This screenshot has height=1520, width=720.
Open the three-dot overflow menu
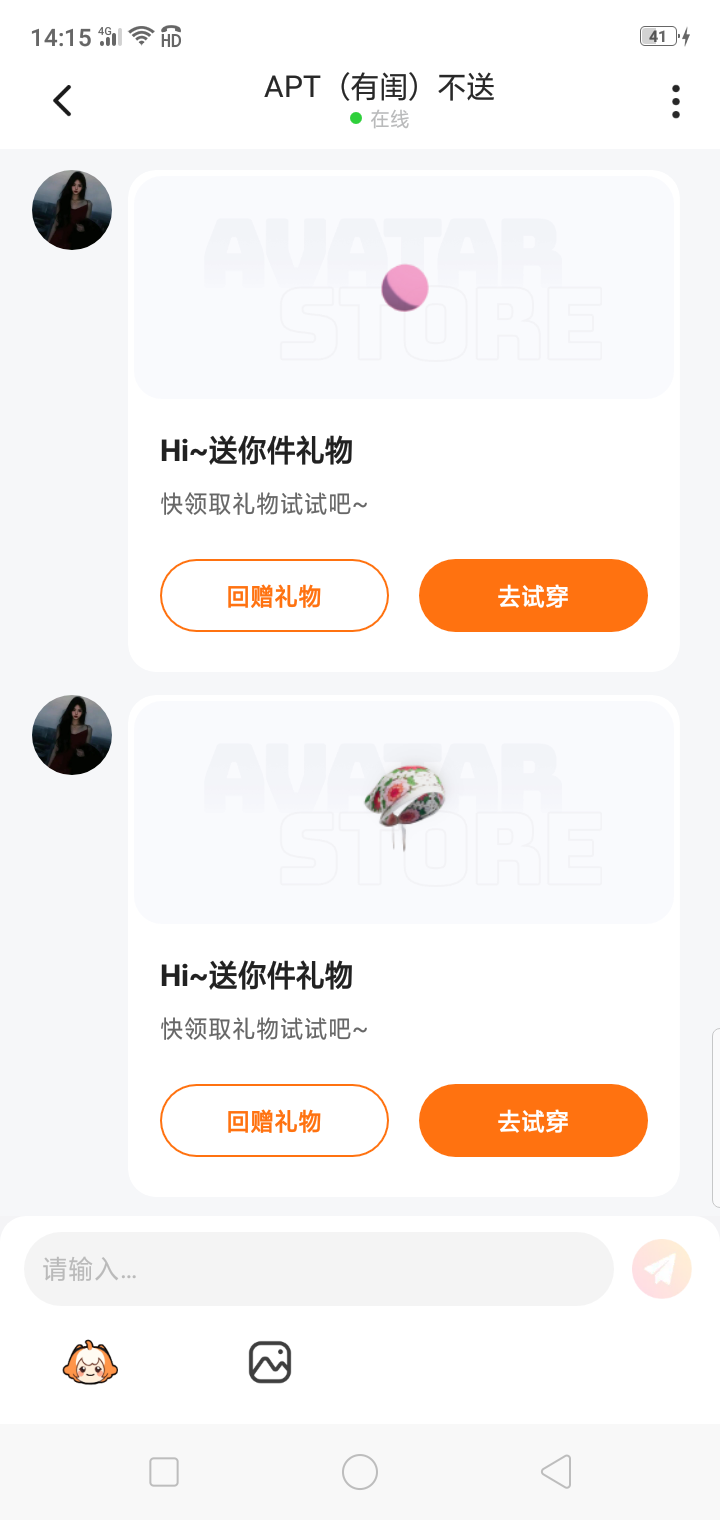(x=676, y=101)
